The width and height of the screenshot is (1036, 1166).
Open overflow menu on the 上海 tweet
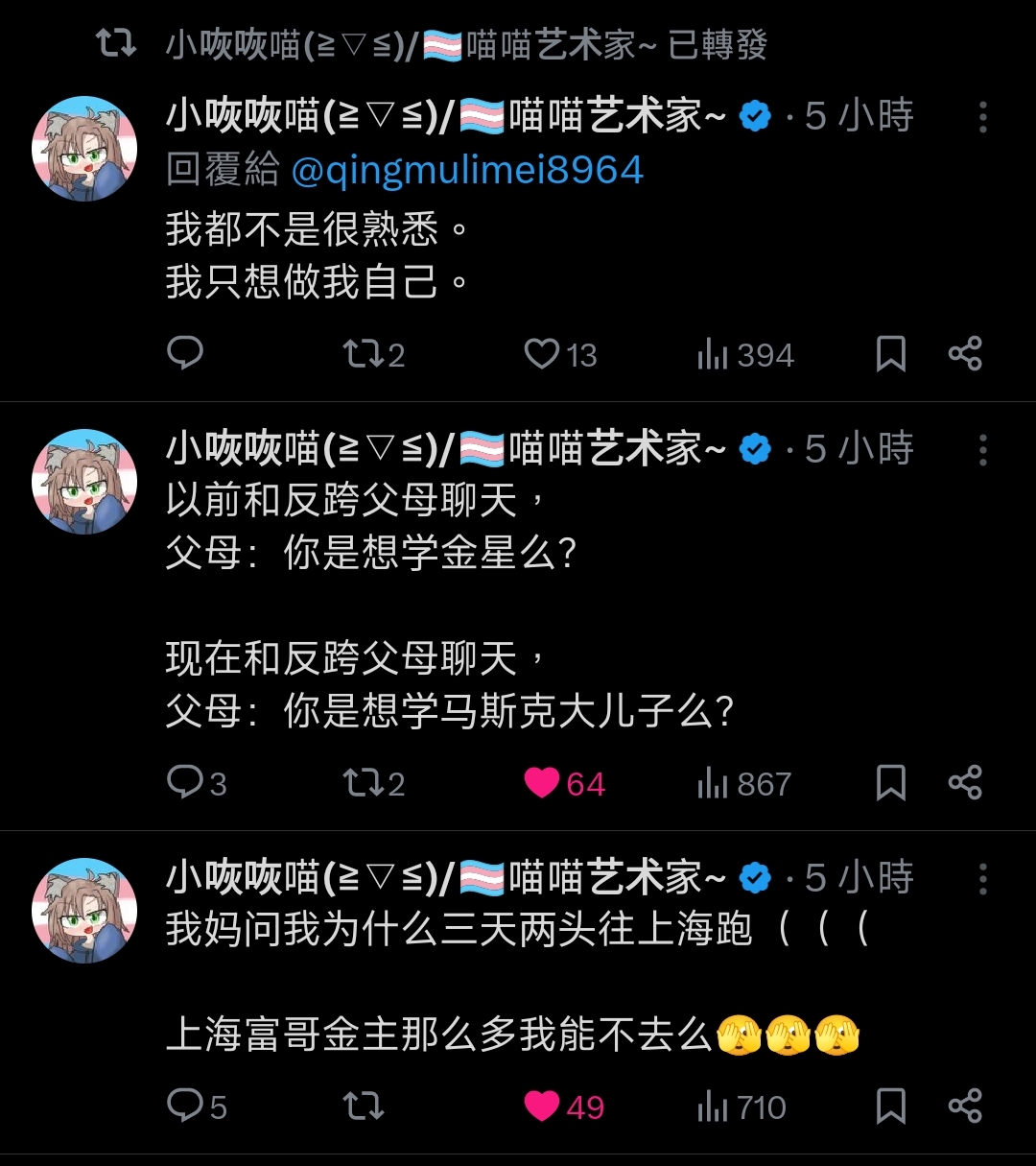click(982, 879)
